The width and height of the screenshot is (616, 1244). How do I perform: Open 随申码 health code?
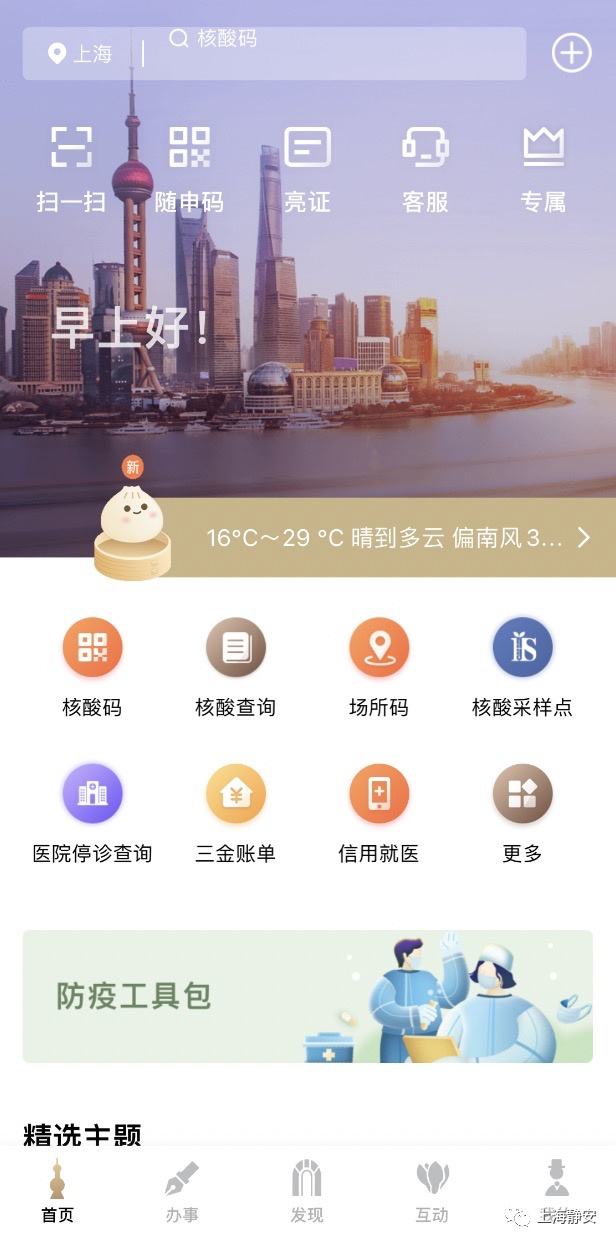click(x=189, y=168)
